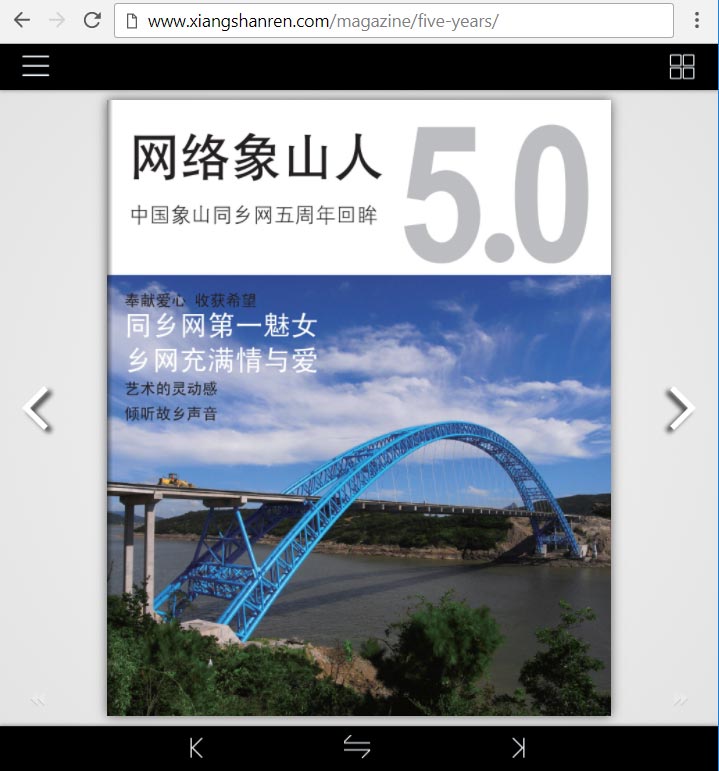Tap the swap arrows in bottom bar
Viewport: 719px width, 771px height.
pos(357,747)
